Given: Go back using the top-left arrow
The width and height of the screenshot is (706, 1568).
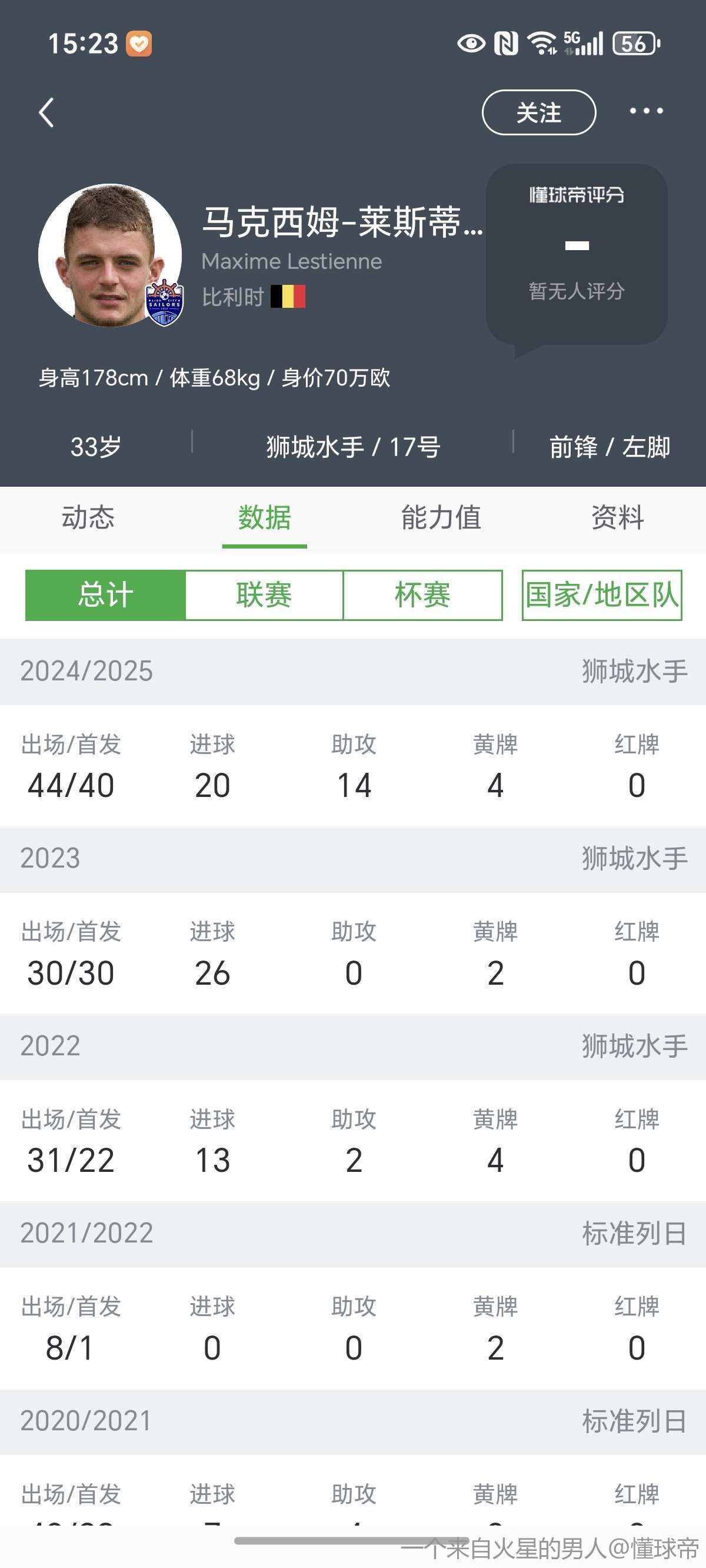Looking at the screenshot, I should 46,112.
